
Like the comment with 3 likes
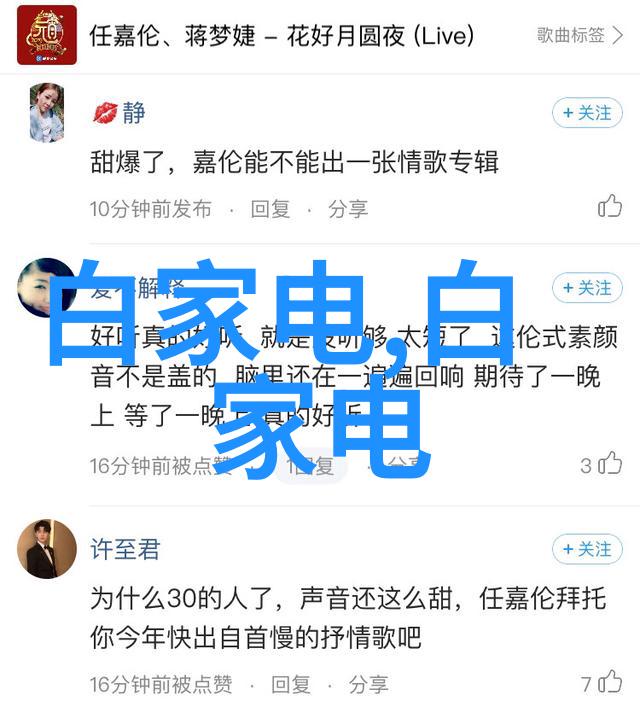pos(609,464)
